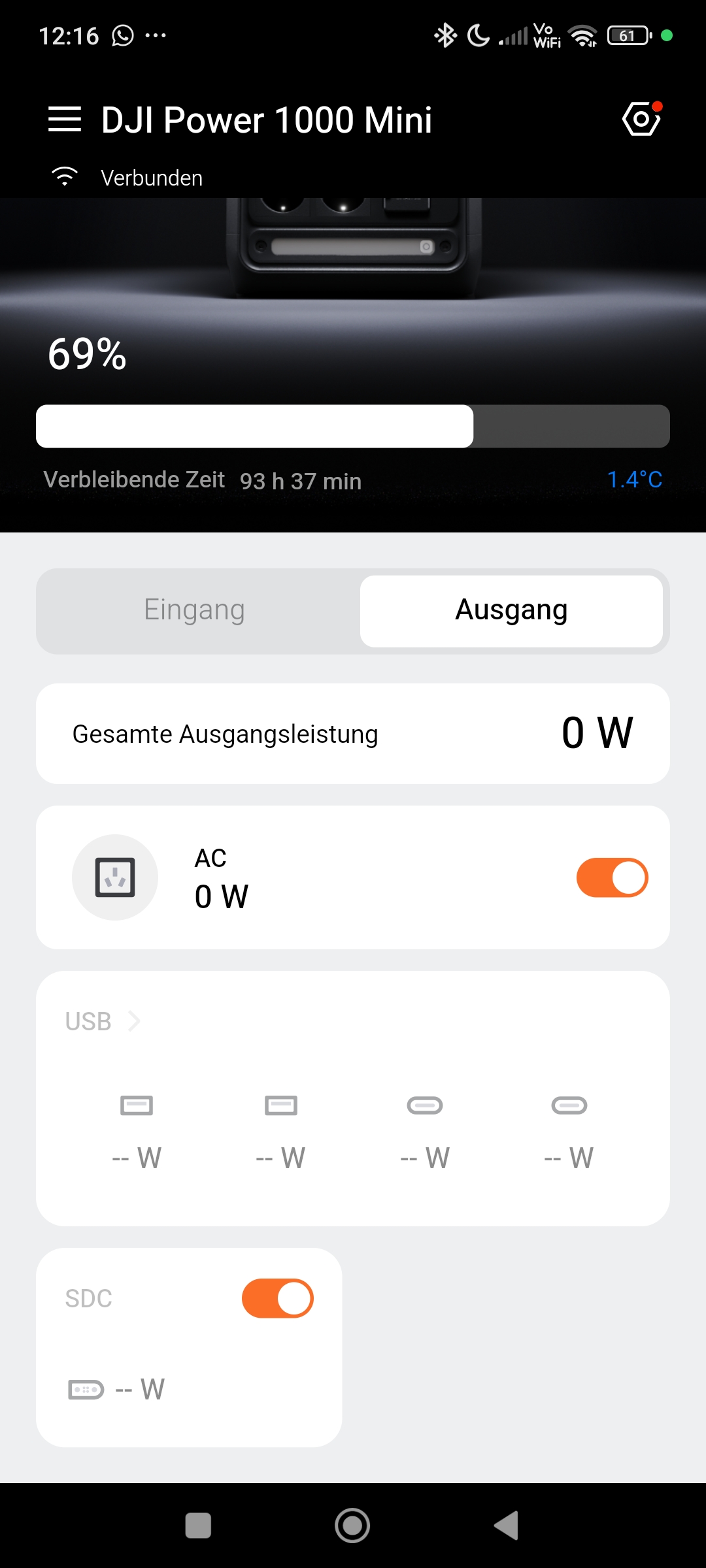The image size is (706, 1568).
Task: Expand the USB output details
Action: (103, 1021)
